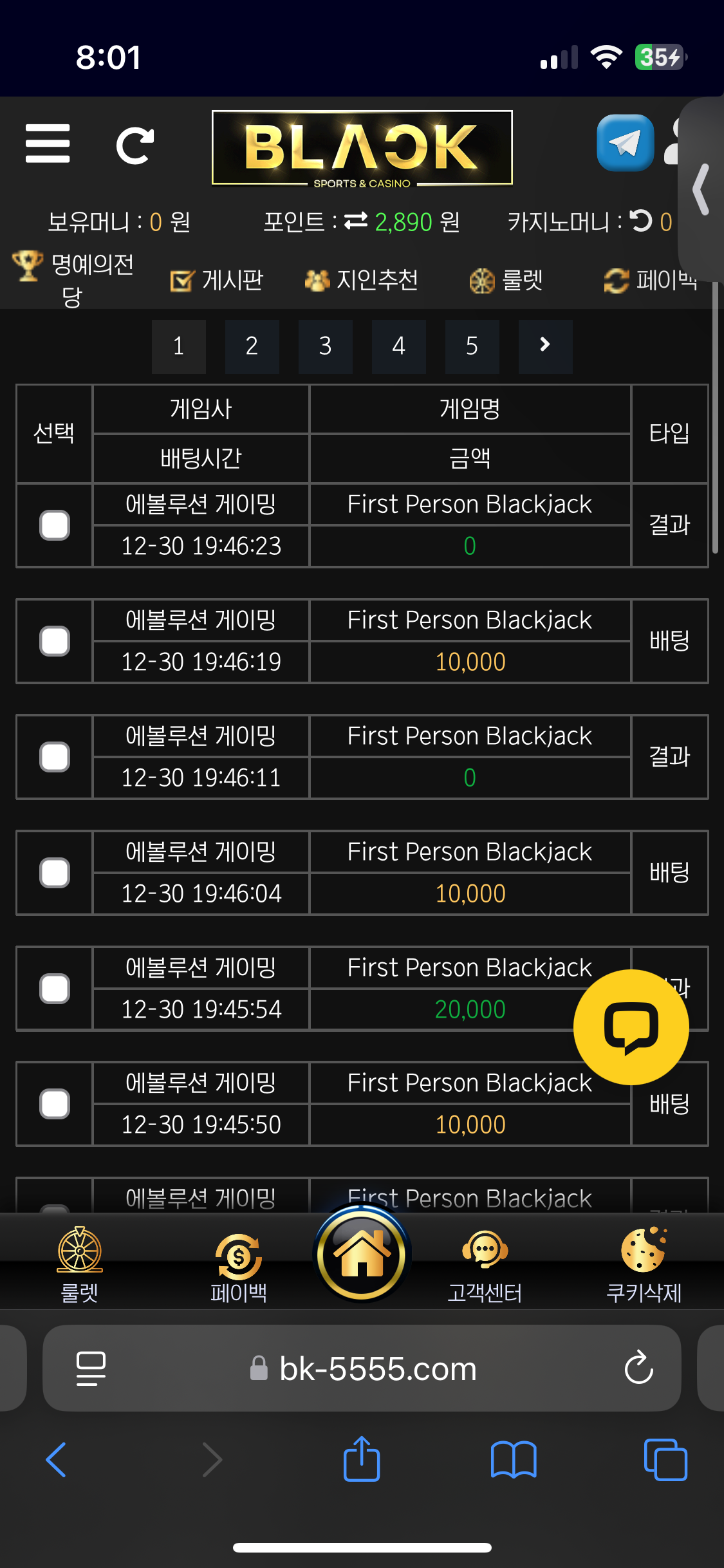
Task: Tick the checkbox for the 19:46:04 bet
Action: pyautogui.click(x=55, y=873)
